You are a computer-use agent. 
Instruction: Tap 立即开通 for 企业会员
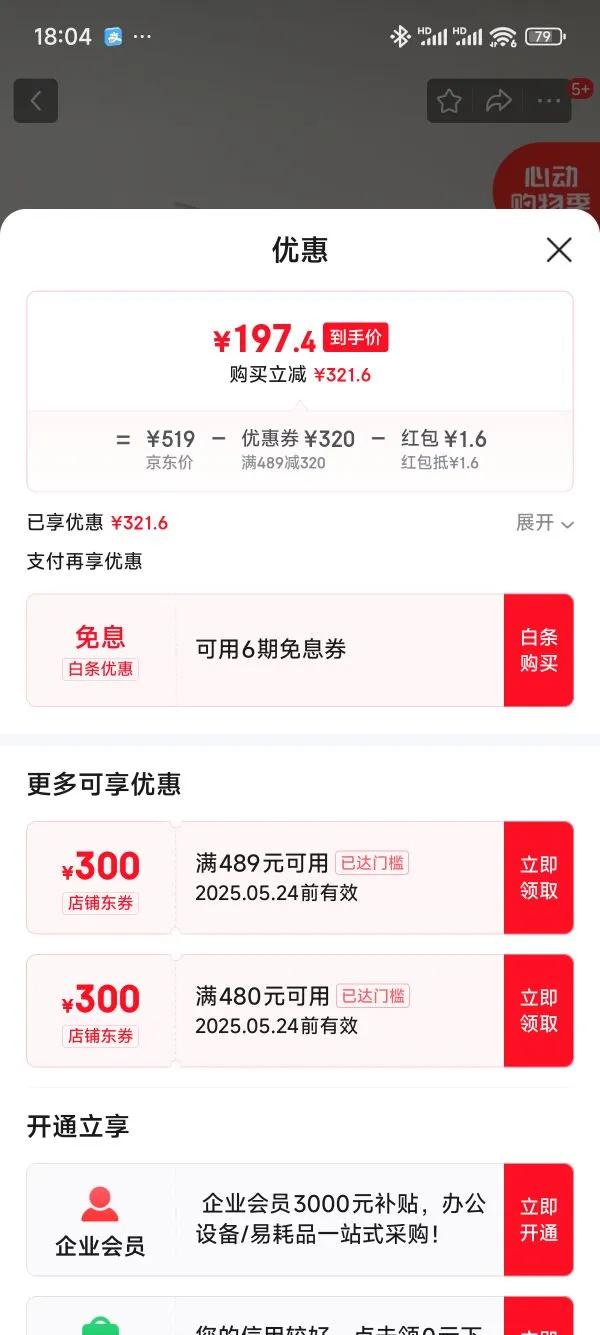click(539, 1219)
